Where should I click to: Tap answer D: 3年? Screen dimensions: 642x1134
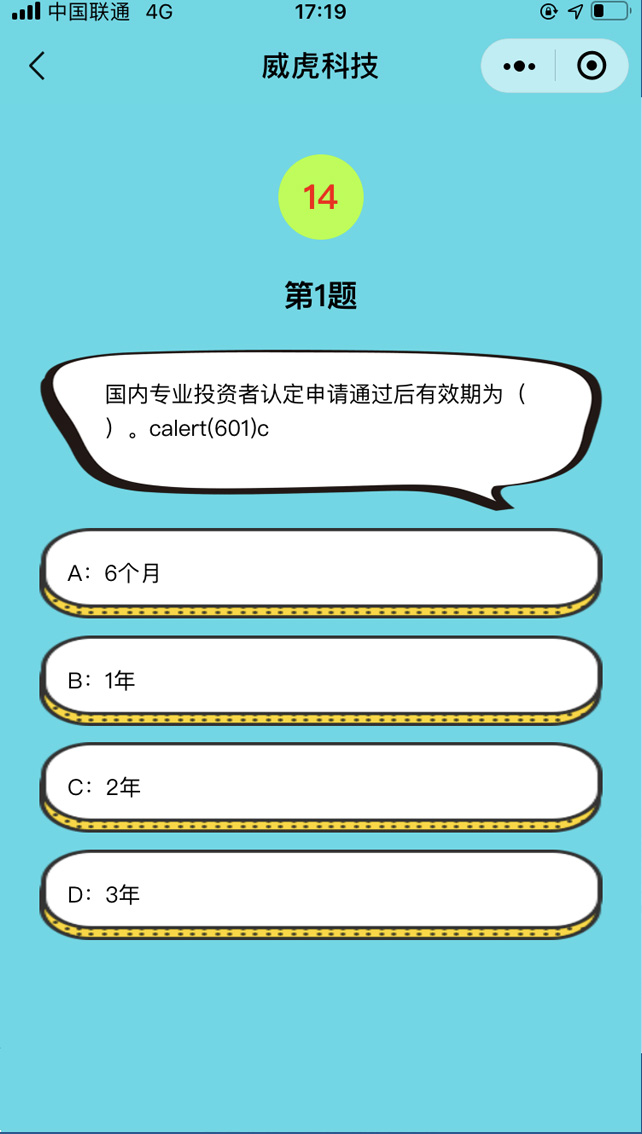pos(320,894)
